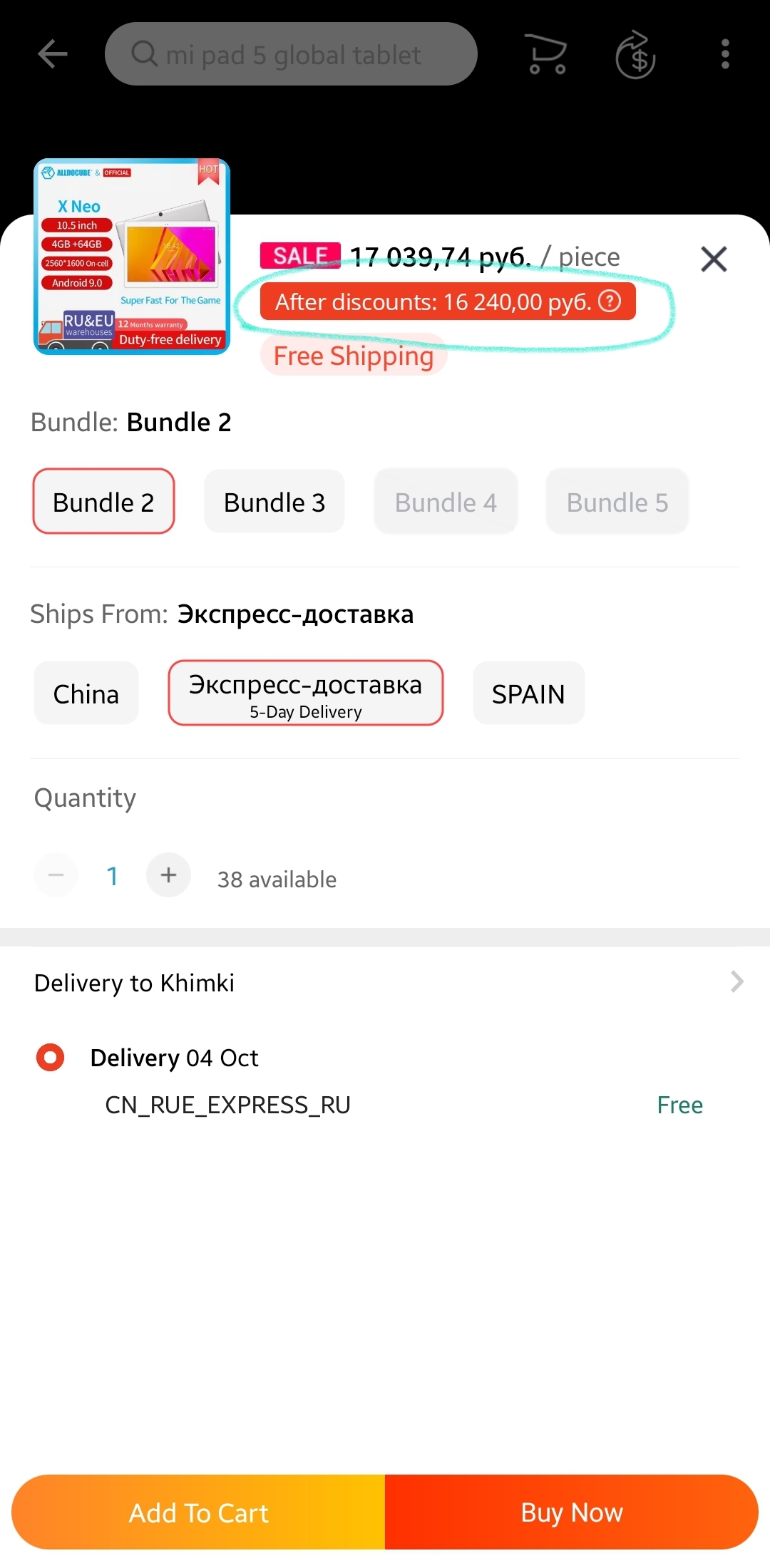Select China as ships-from location
Image resolution: width=770 pixels, height=1568 pixels.
[x=86, y=693]
